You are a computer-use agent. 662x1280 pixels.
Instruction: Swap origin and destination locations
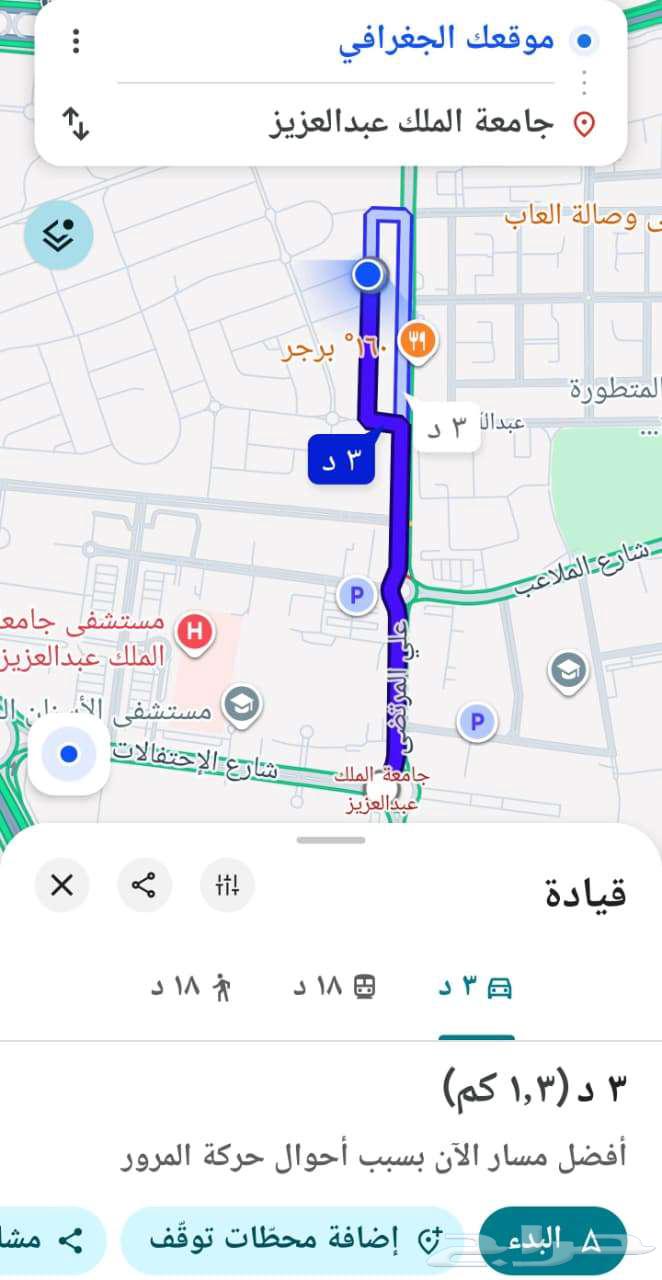pos(76,124)
